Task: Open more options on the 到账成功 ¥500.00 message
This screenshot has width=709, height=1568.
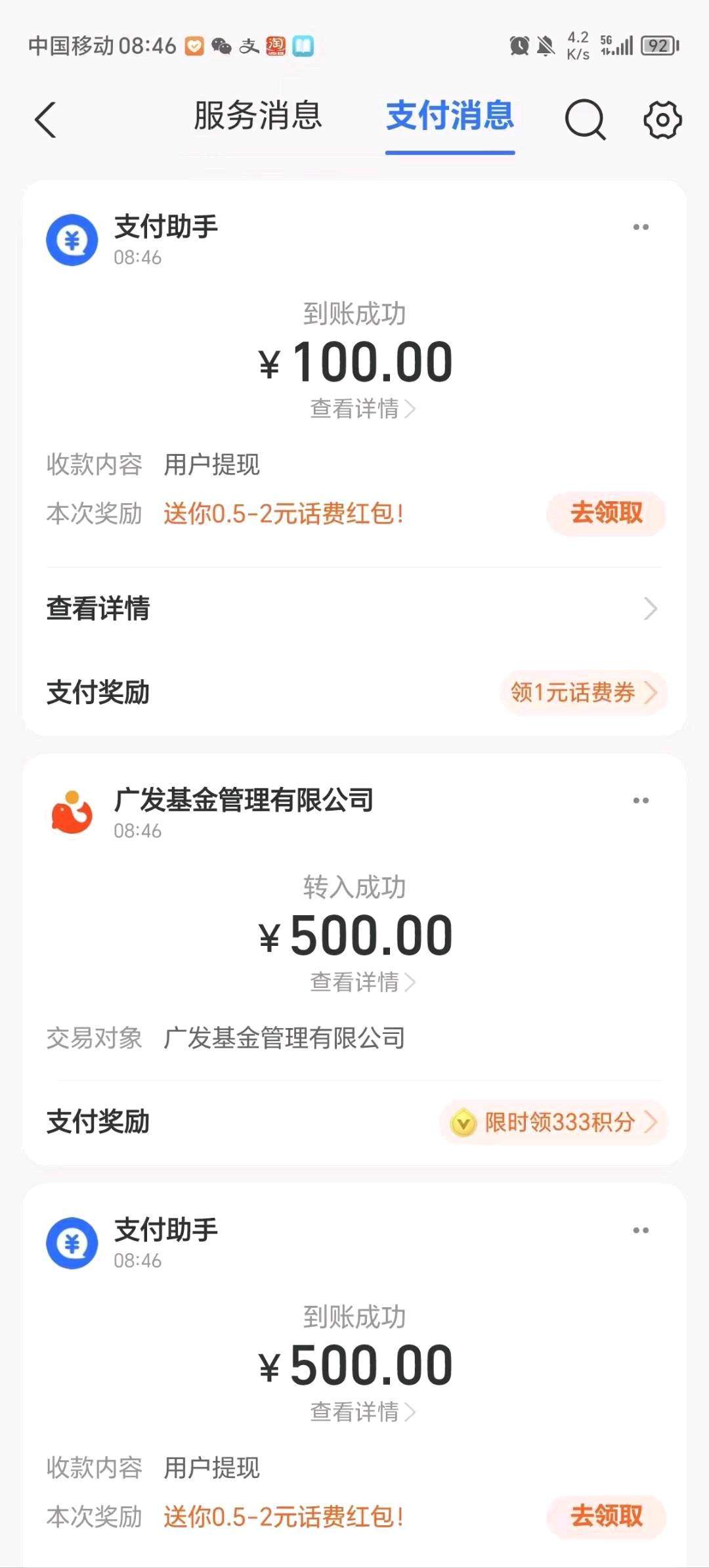Action: pyautogui.click(x=641, y=1230)
